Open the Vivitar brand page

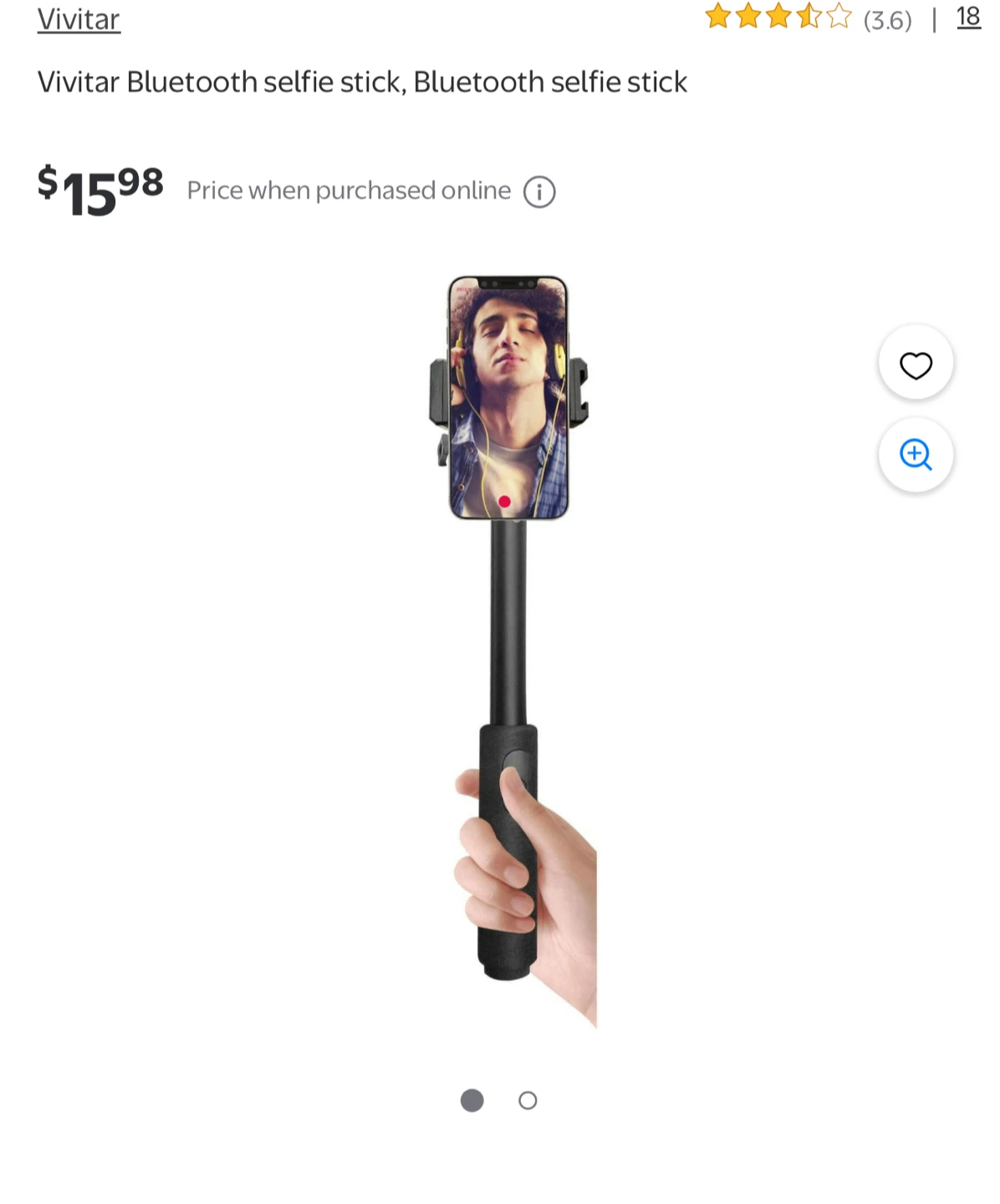(78, 18)
